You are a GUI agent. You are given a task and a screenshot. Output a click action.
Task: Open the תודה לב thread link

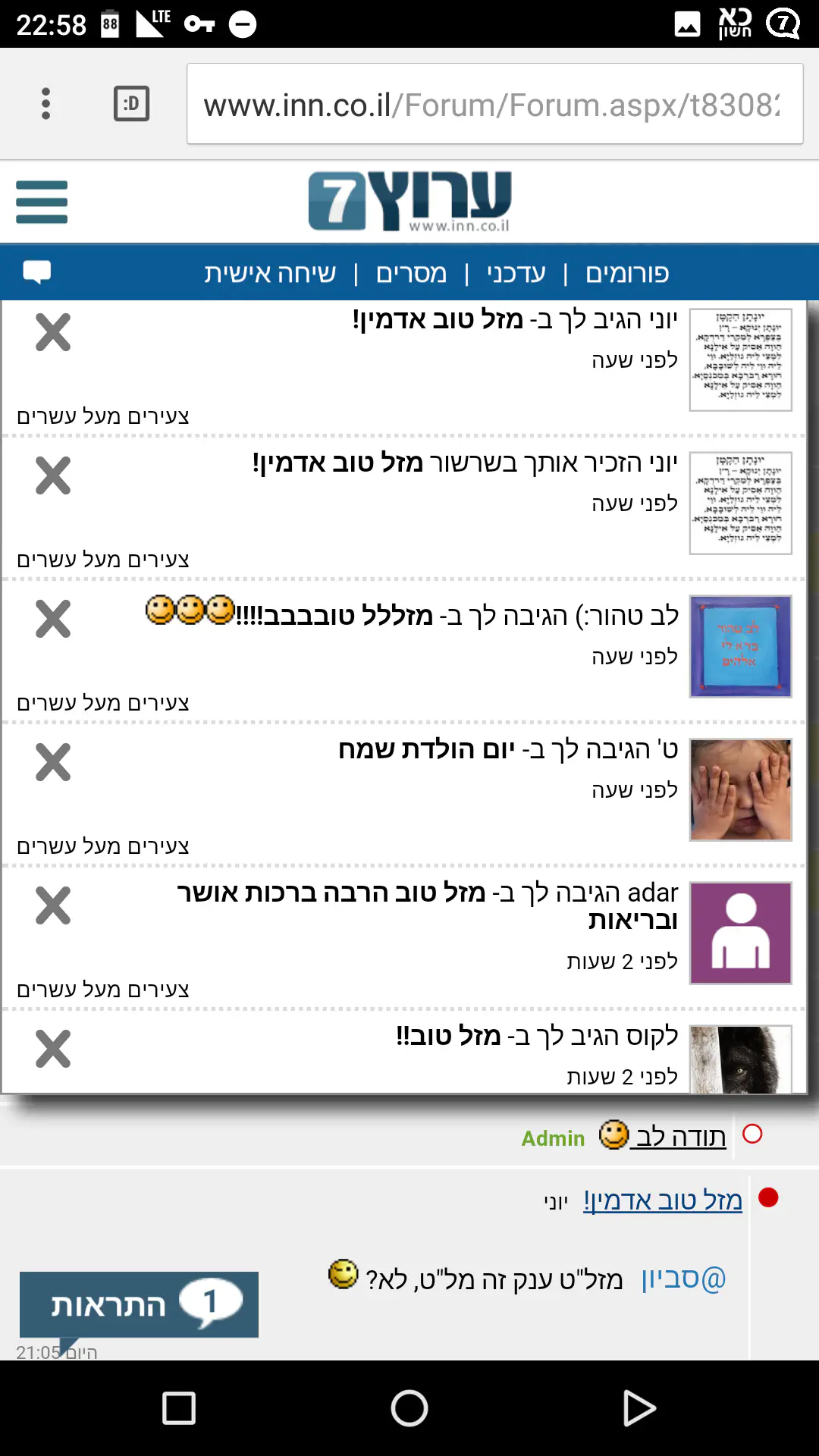pos(679,1136)
